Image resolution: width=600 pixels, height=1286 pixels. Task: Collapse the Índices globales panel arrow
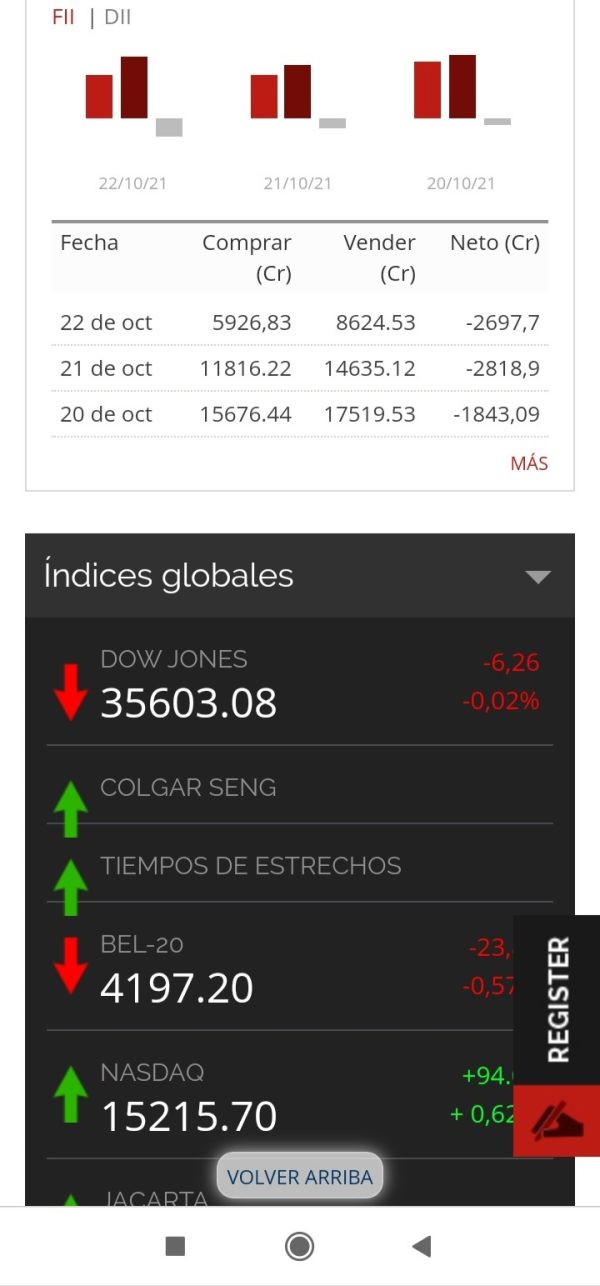(538, 576)
